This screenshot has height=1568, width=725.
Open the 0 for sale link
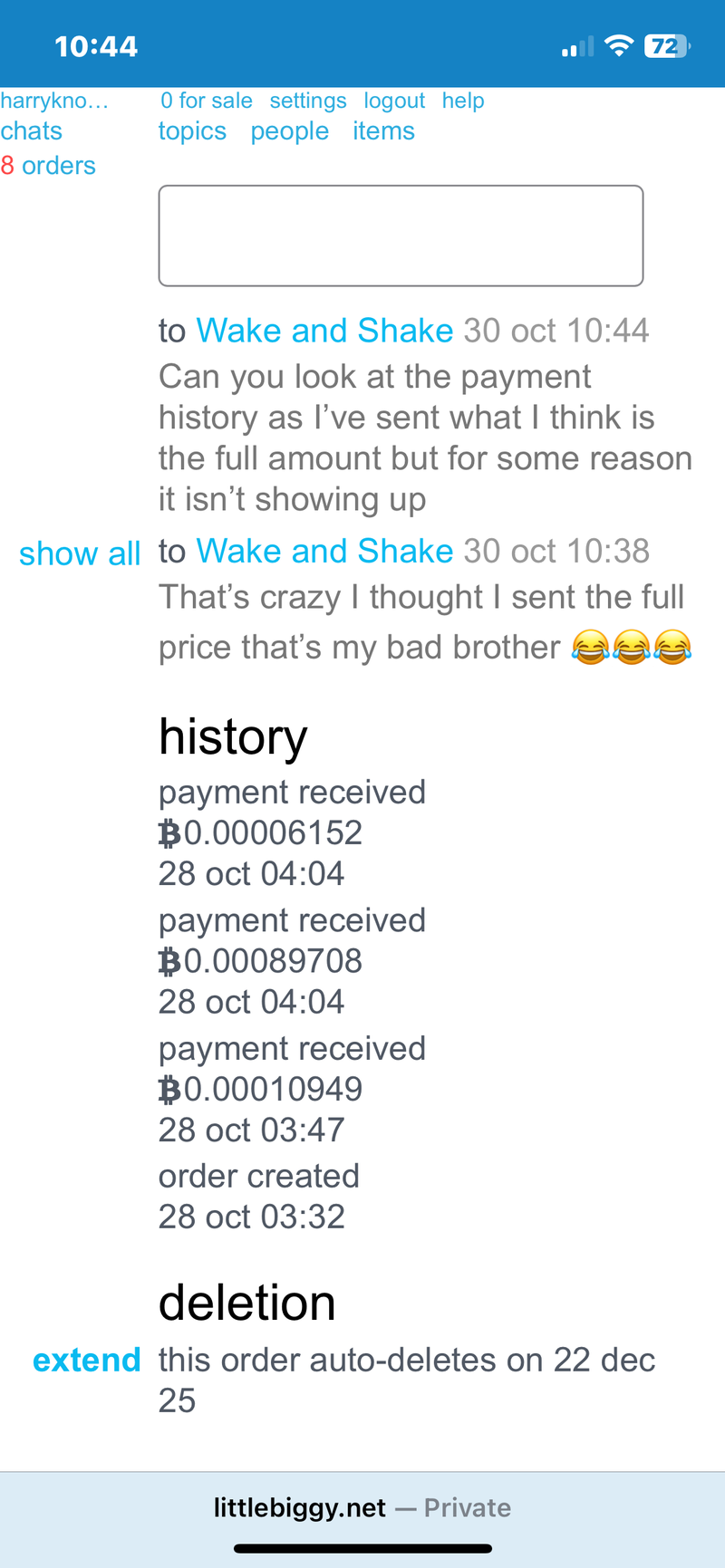206,101
